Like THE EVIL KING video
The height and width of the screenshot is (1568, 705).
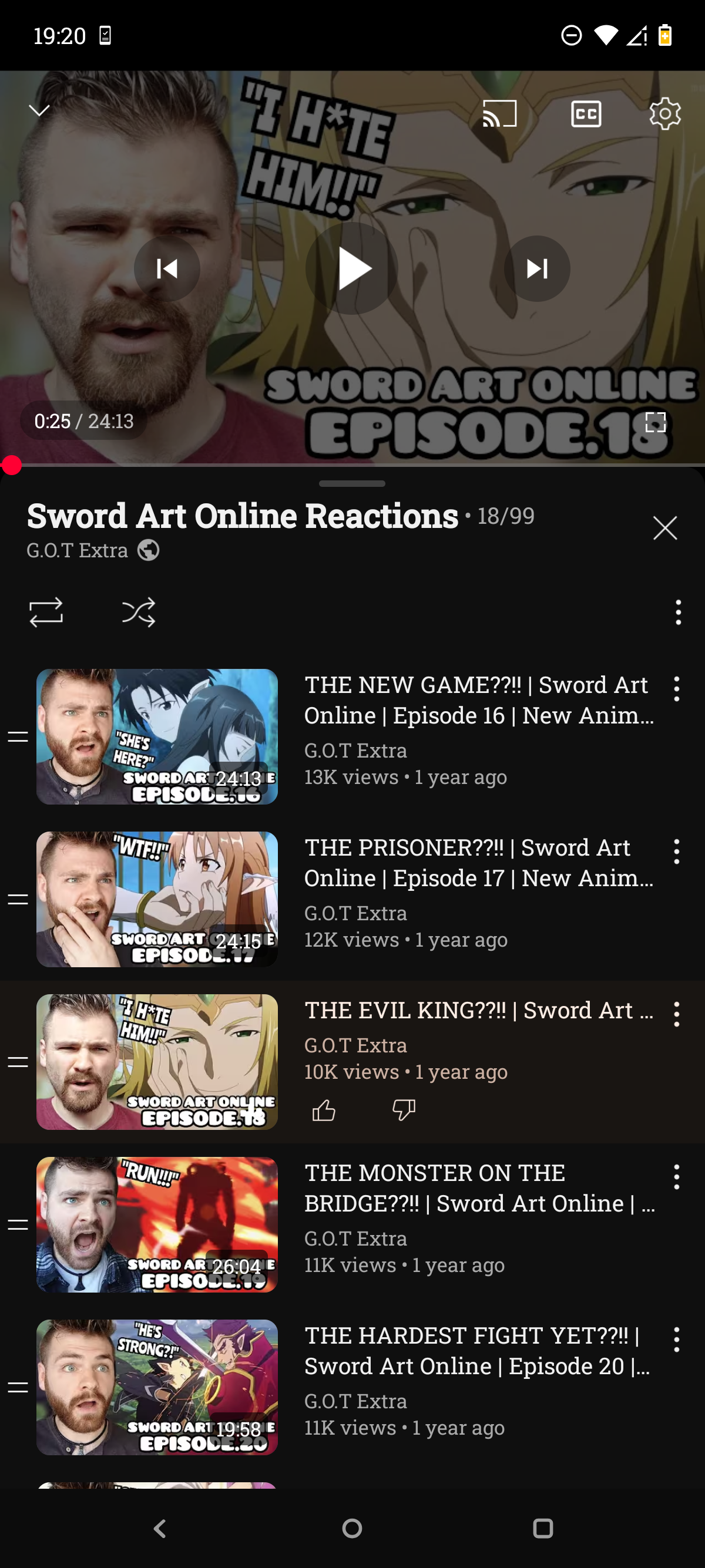[323, 1110]
